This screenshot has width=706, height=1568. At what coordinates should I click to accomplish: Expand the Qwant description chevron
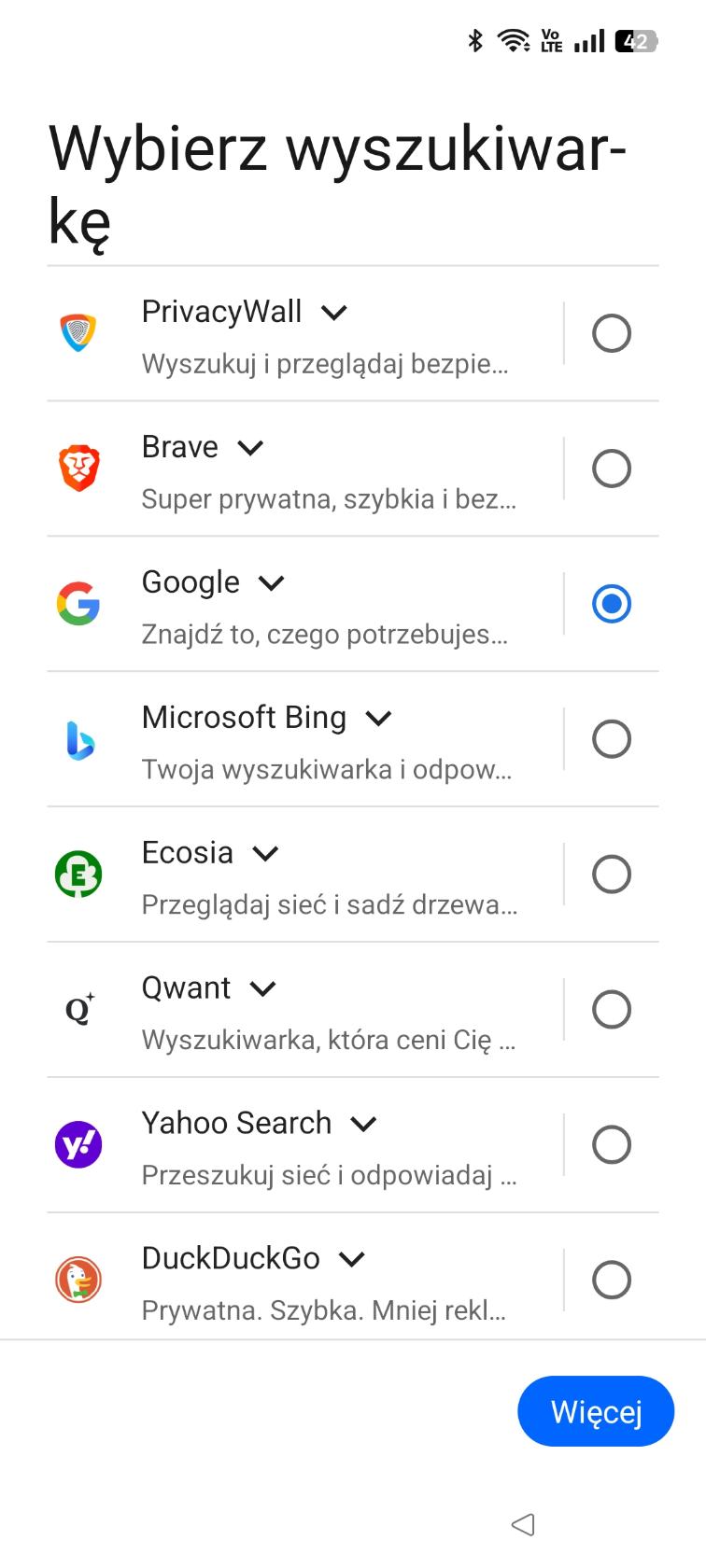[x=263, y=989]
